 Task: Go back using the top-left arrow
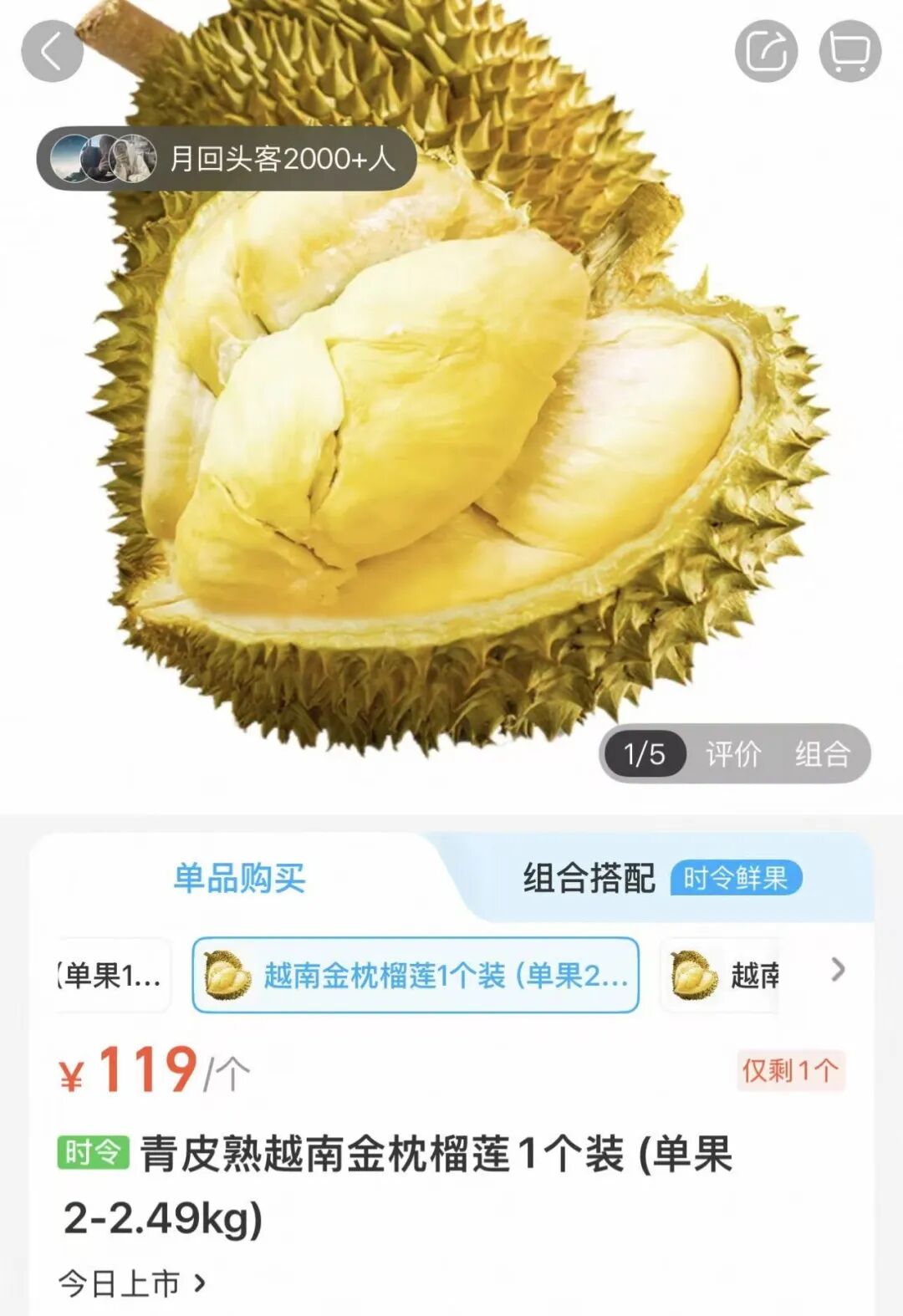pos(52,51)
